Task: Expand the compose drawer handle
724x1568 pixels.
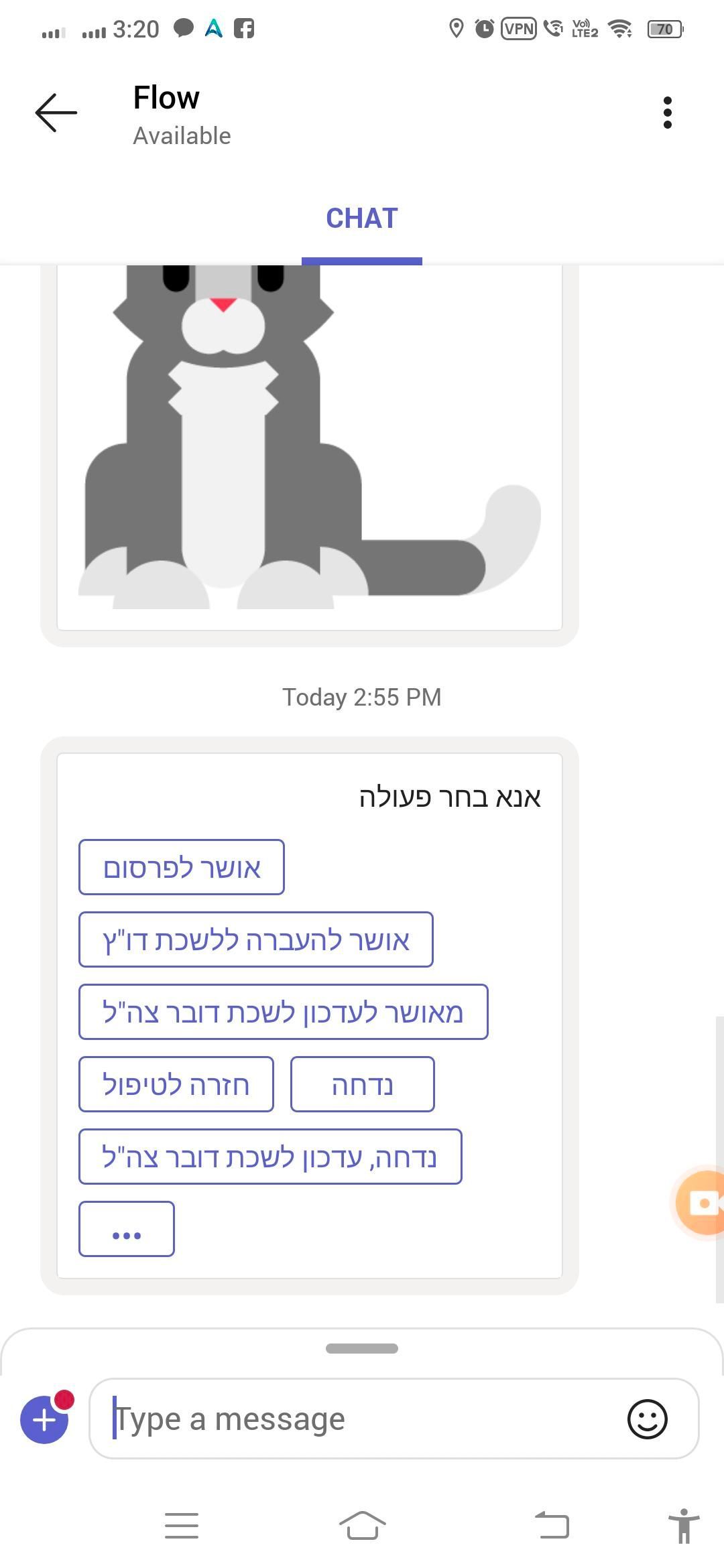Action: (362, 1348)
